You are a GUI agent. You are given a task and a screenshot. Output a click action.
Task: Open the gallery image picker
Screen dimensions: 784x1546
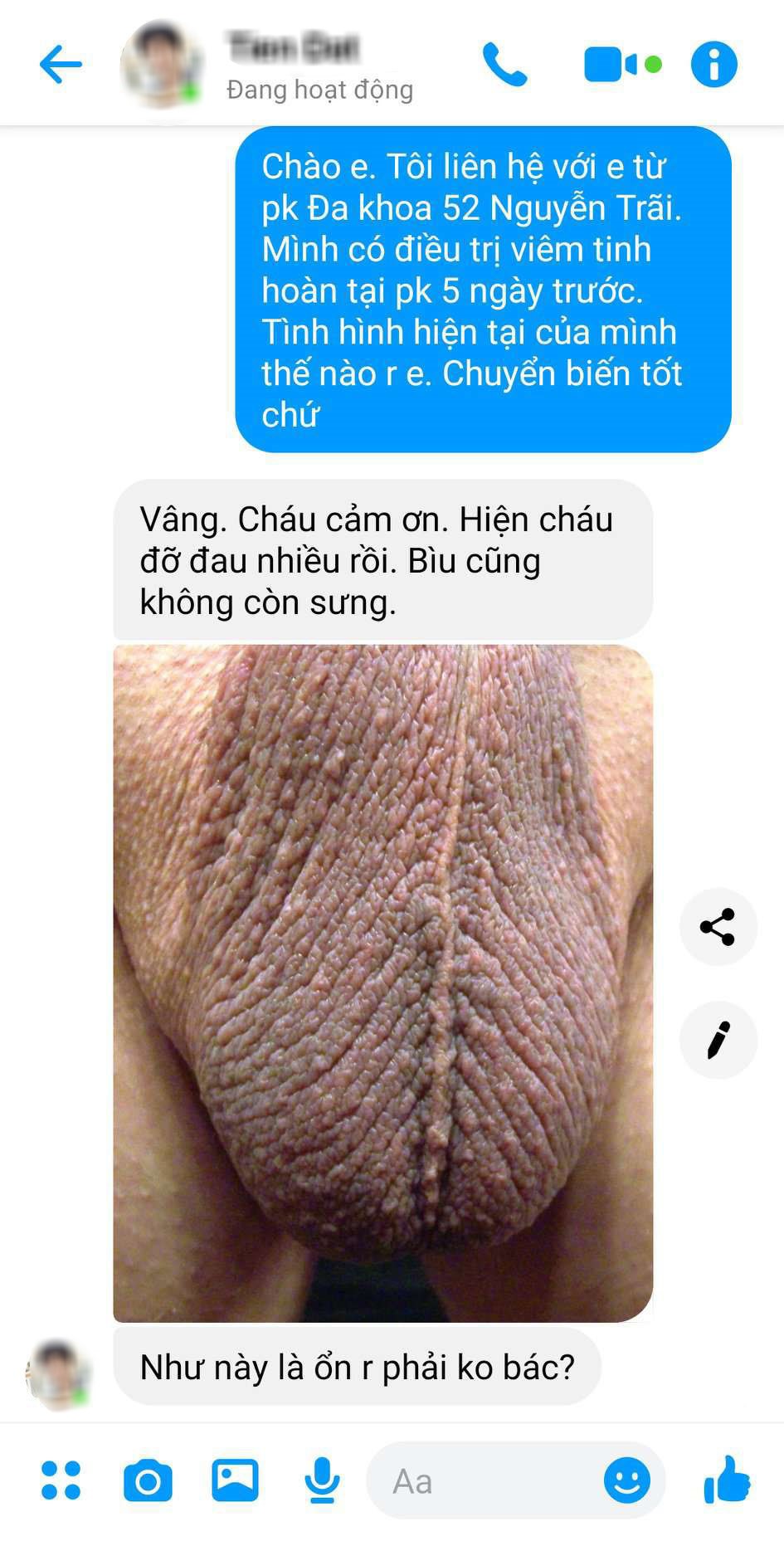coord(235,1480)
